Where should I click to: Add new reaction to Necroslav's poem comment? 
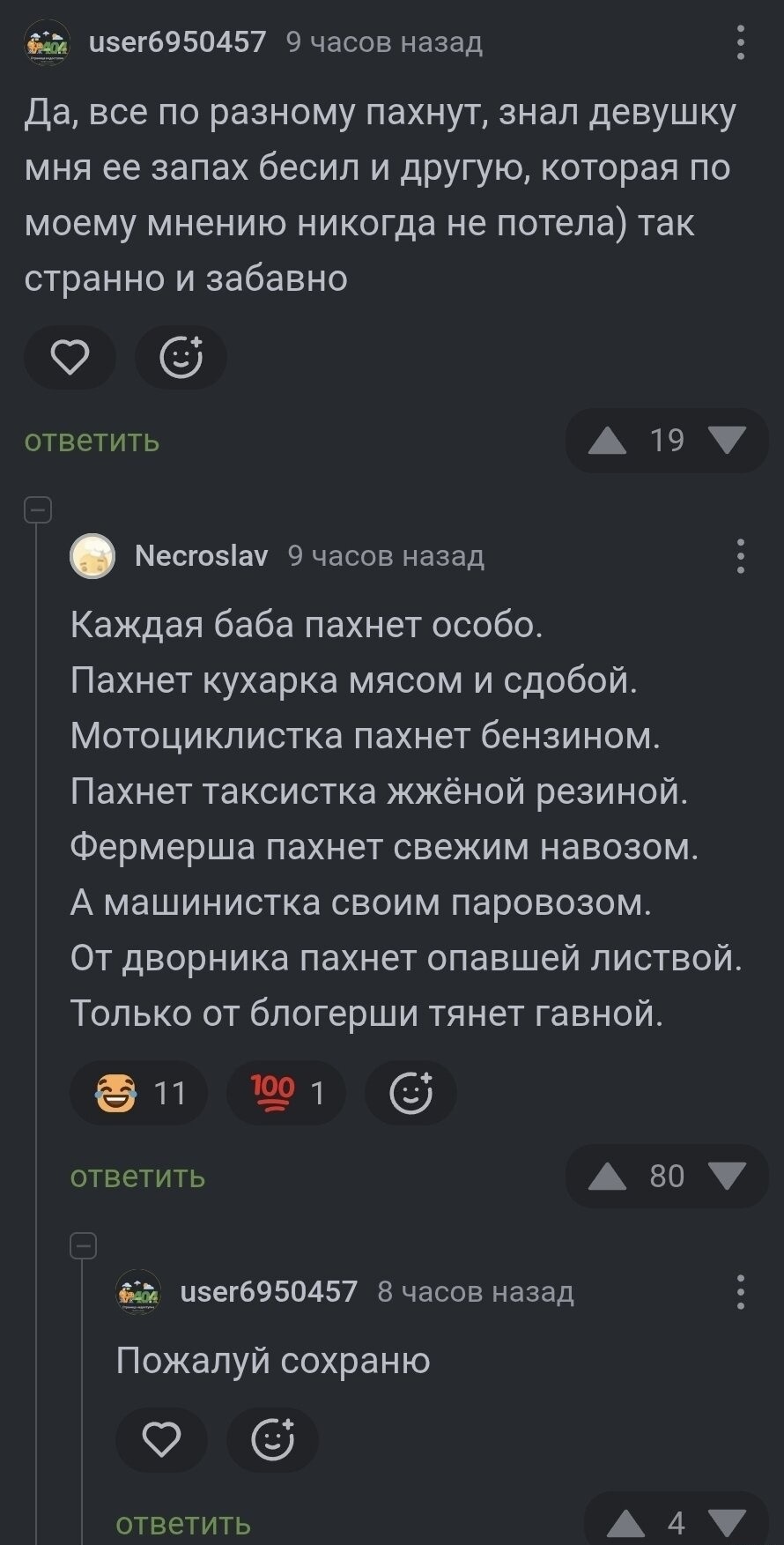tap(410, 1093)
